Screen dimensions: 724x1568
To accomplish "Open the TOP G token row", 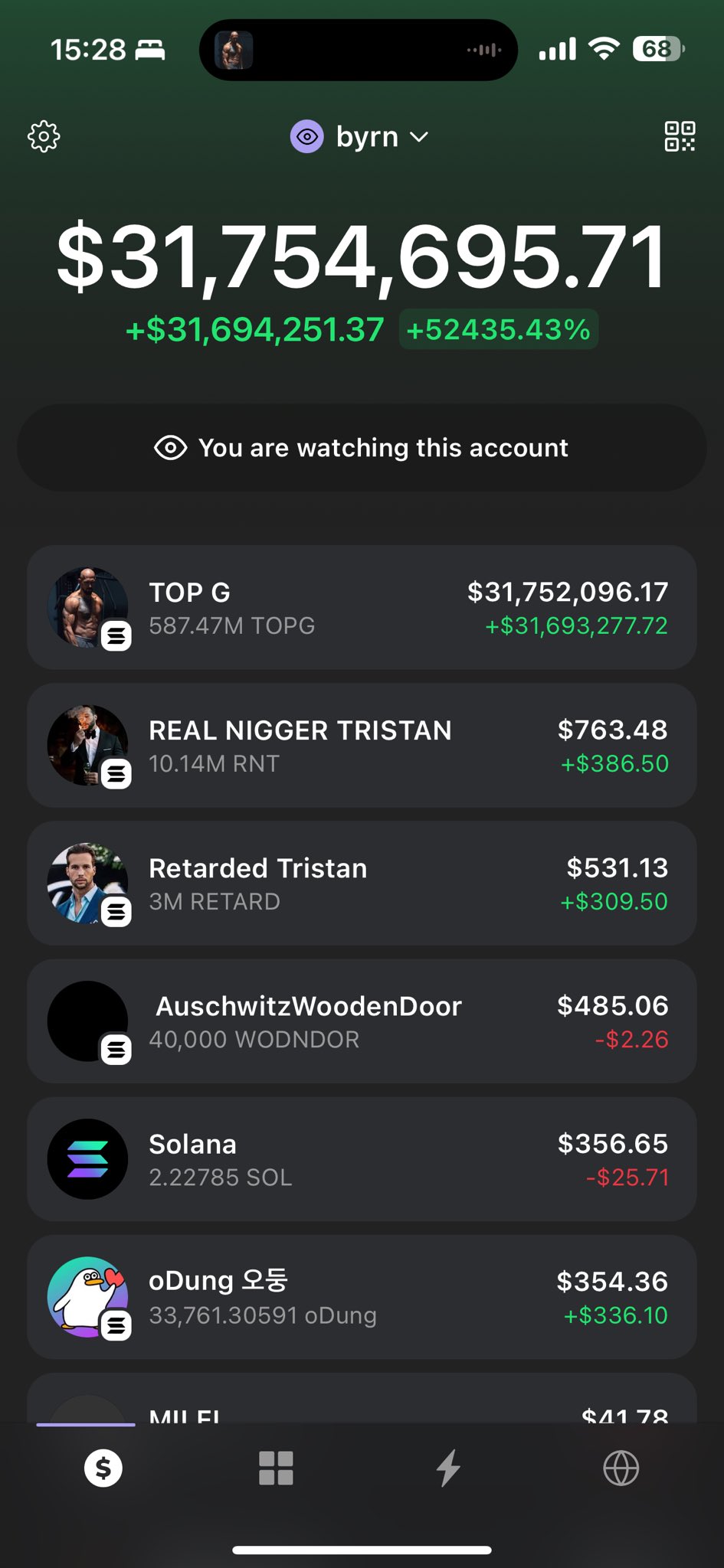I will pyautogui.click(x=362, y=608).
